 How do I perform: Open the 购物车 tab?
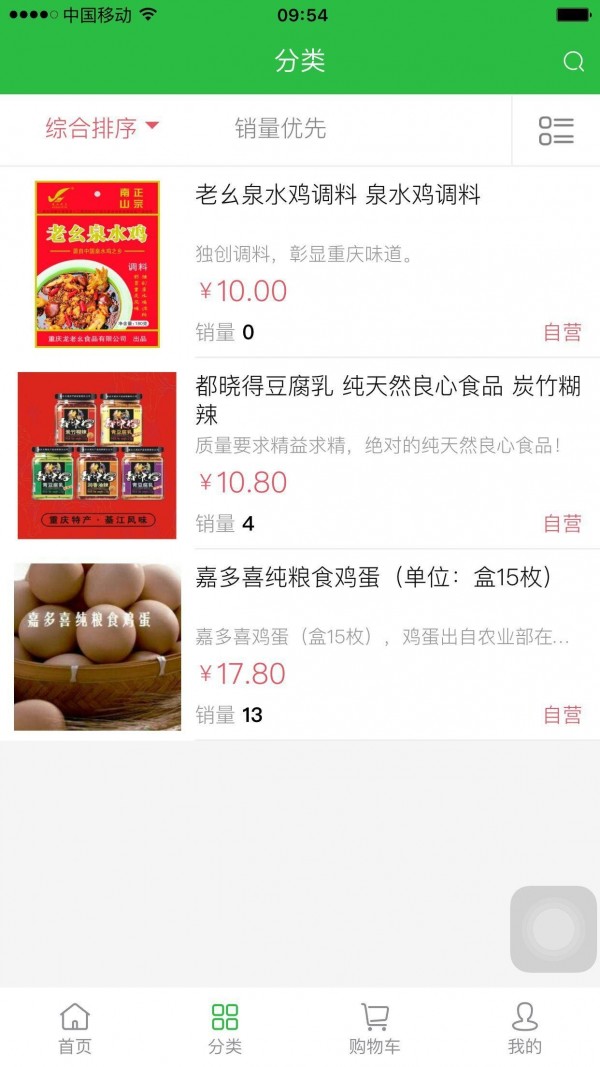click(x=375, y=1028)
